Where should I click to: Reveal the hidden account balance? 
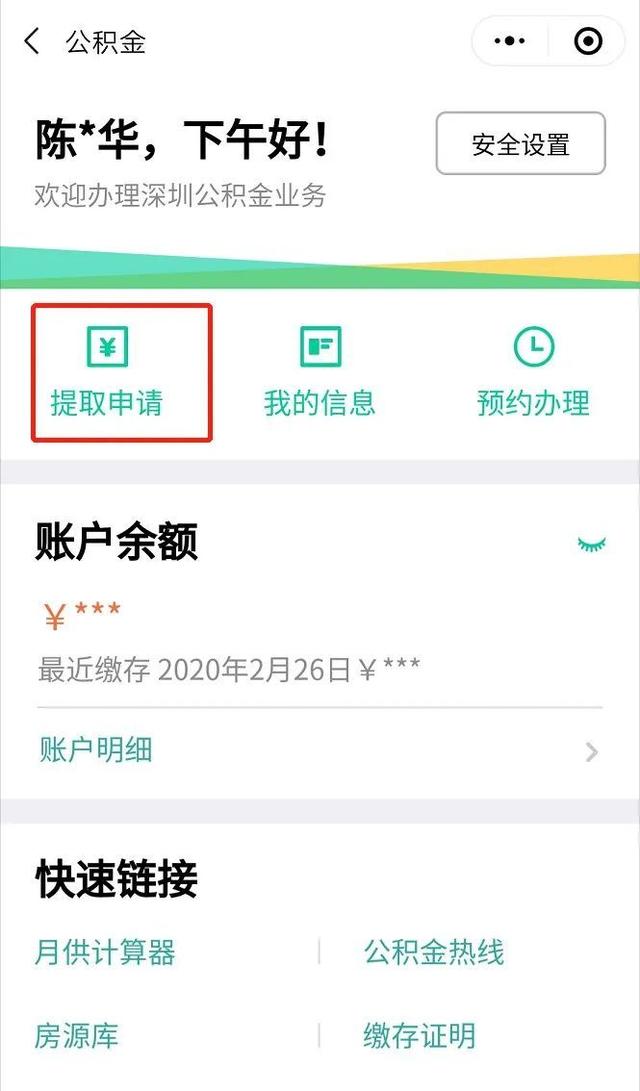592,544
